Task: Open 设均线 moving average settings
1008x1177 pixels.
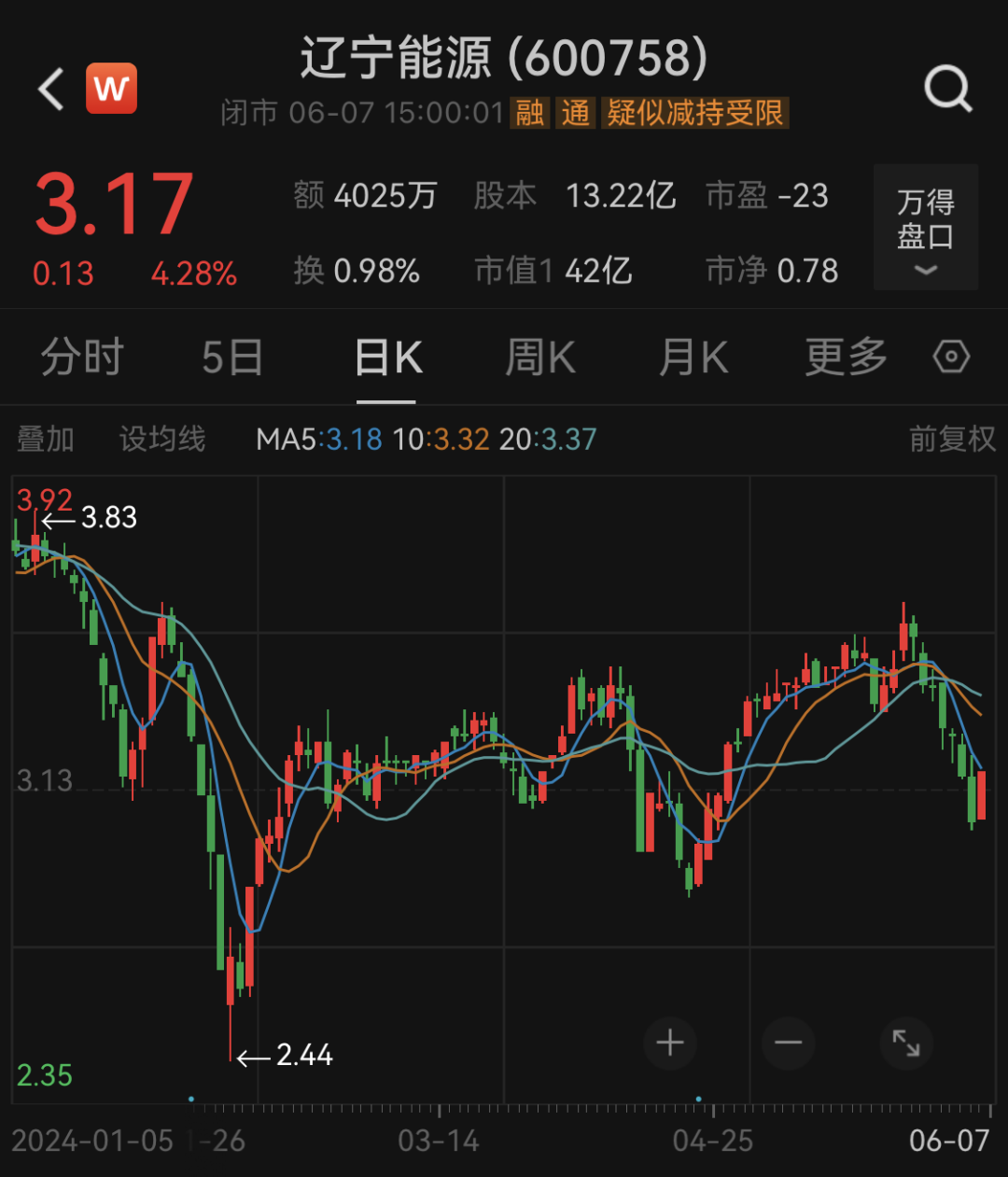Action: point(162,439)
